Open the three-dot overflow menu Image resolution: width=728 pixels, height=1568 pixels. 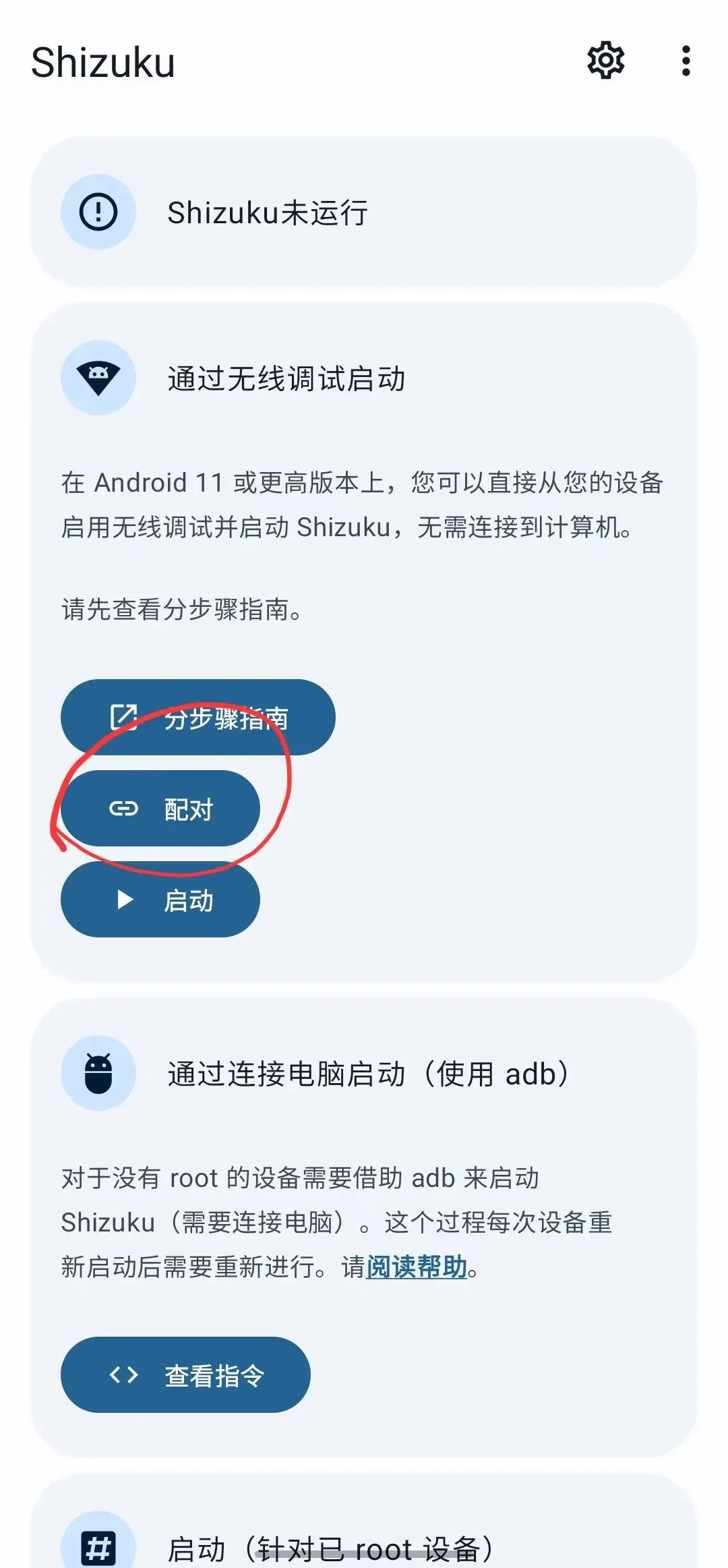(686, 61)
